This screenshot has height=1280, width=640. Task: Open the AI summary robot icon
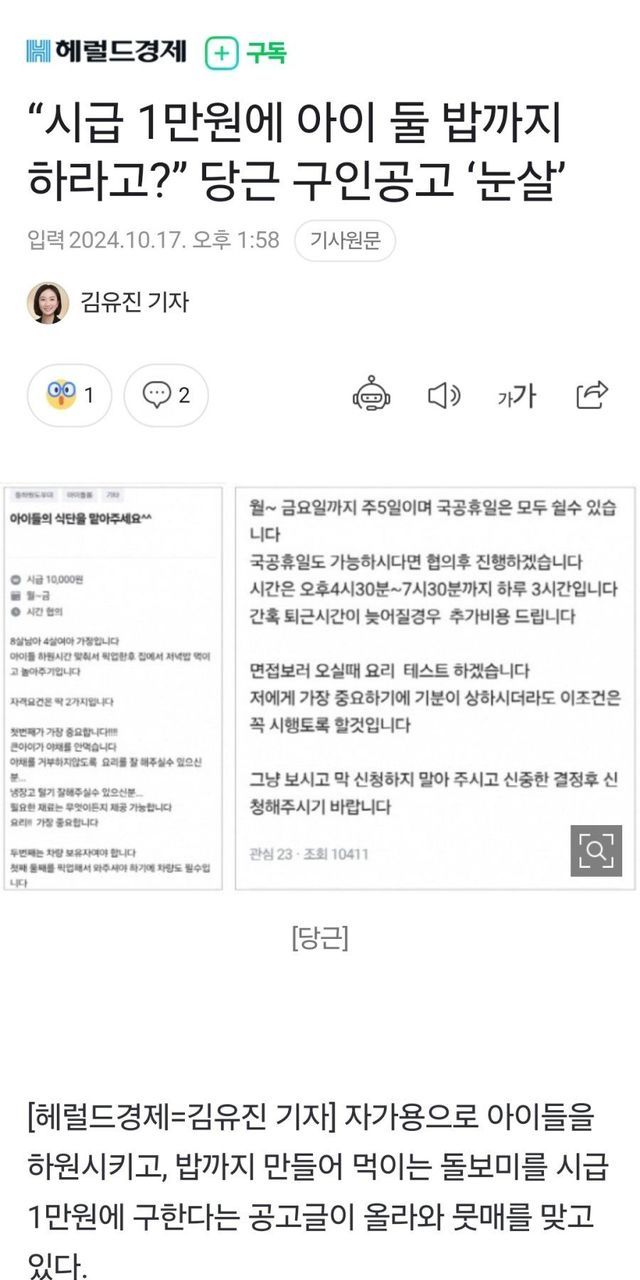[x=371, y=396]
